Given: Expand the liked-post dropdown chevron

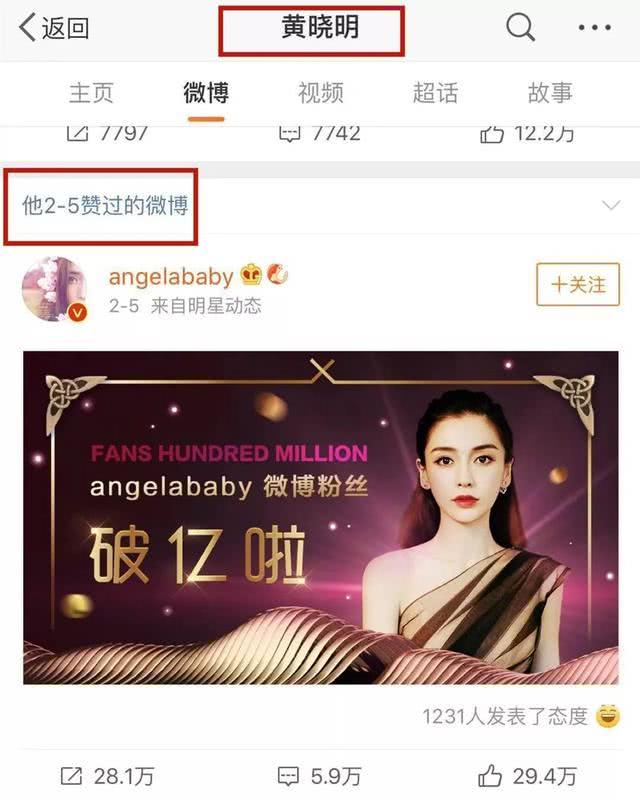Looking at the screenshot, I should coord(611,206).
